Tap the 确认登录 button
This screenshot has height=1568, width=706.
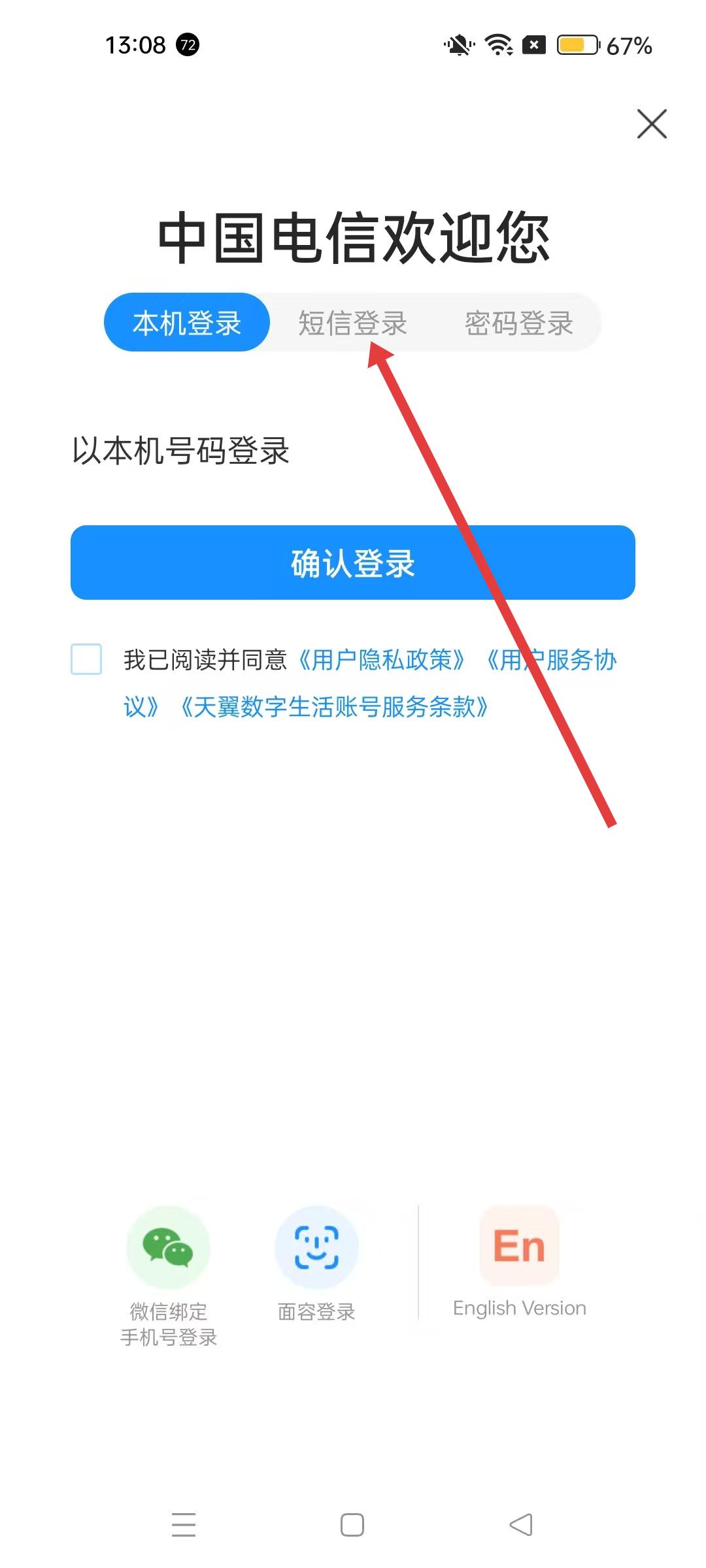353,563
